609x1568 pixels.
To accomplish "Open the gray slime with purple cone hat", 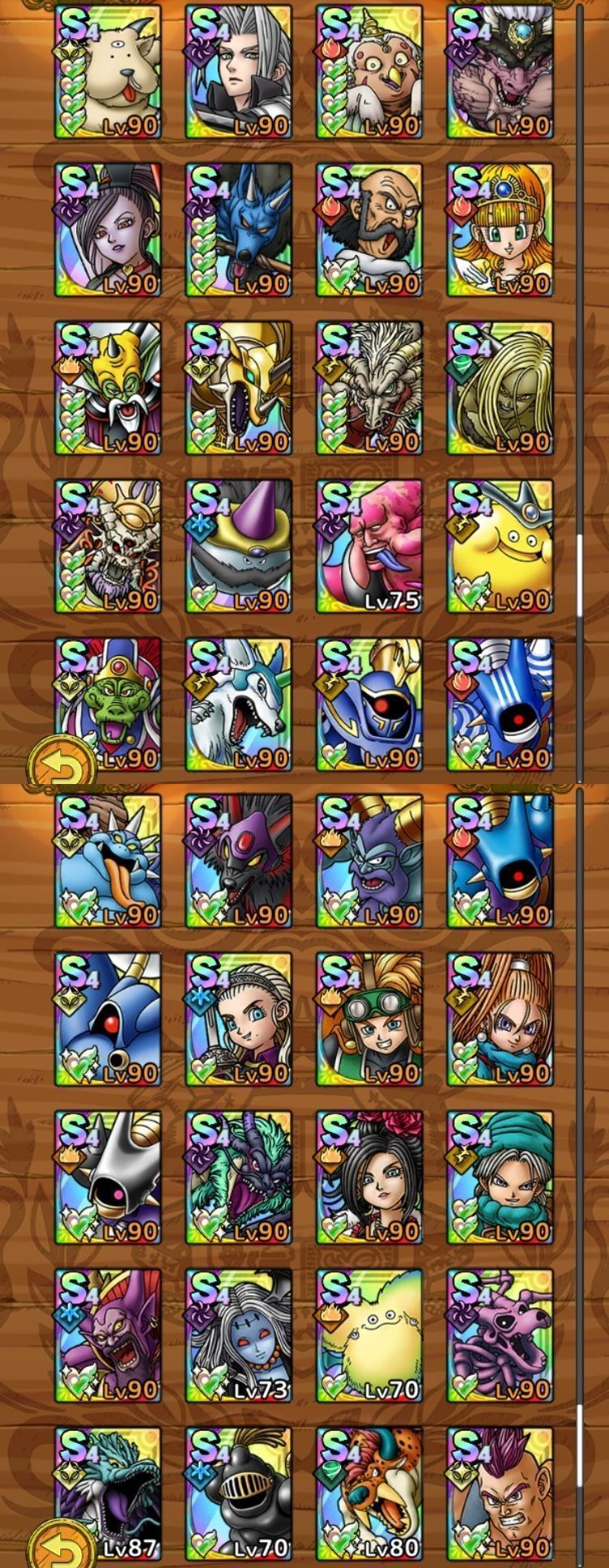I will 238,545.
